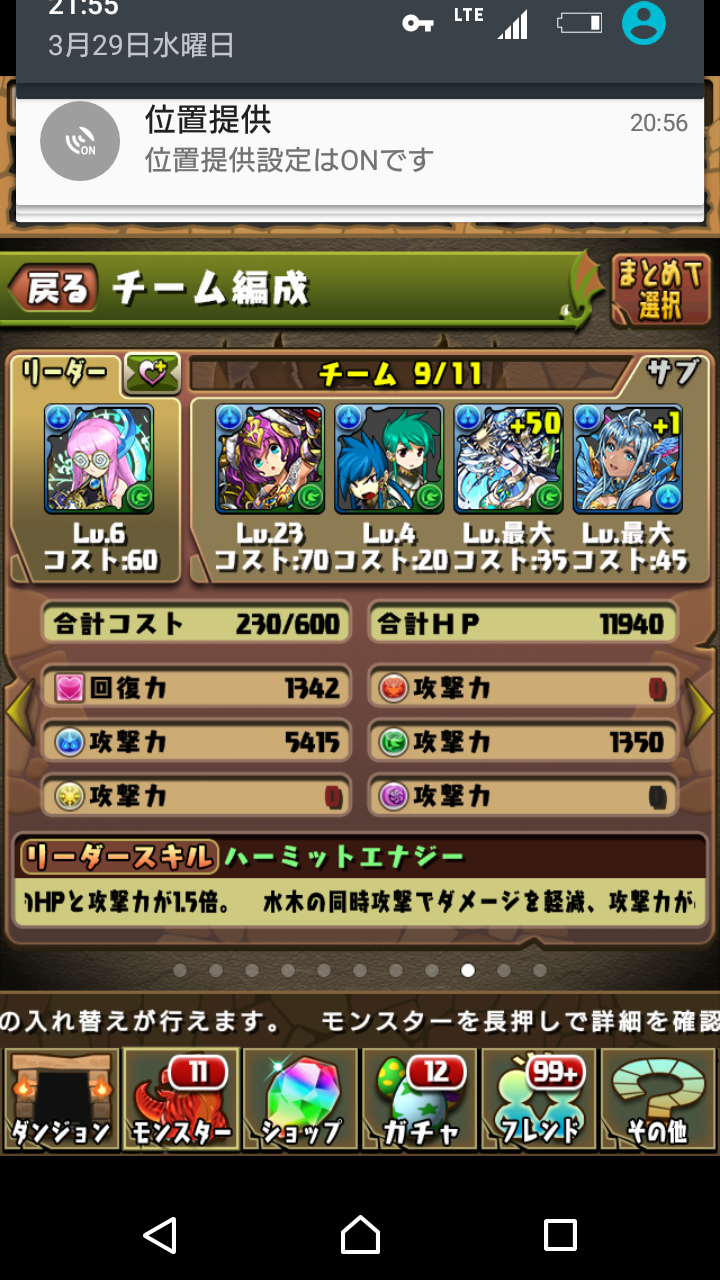Select the +50 sub monster
The height and width of the screenshot is (1280, 720).
[x=508, y=459]
